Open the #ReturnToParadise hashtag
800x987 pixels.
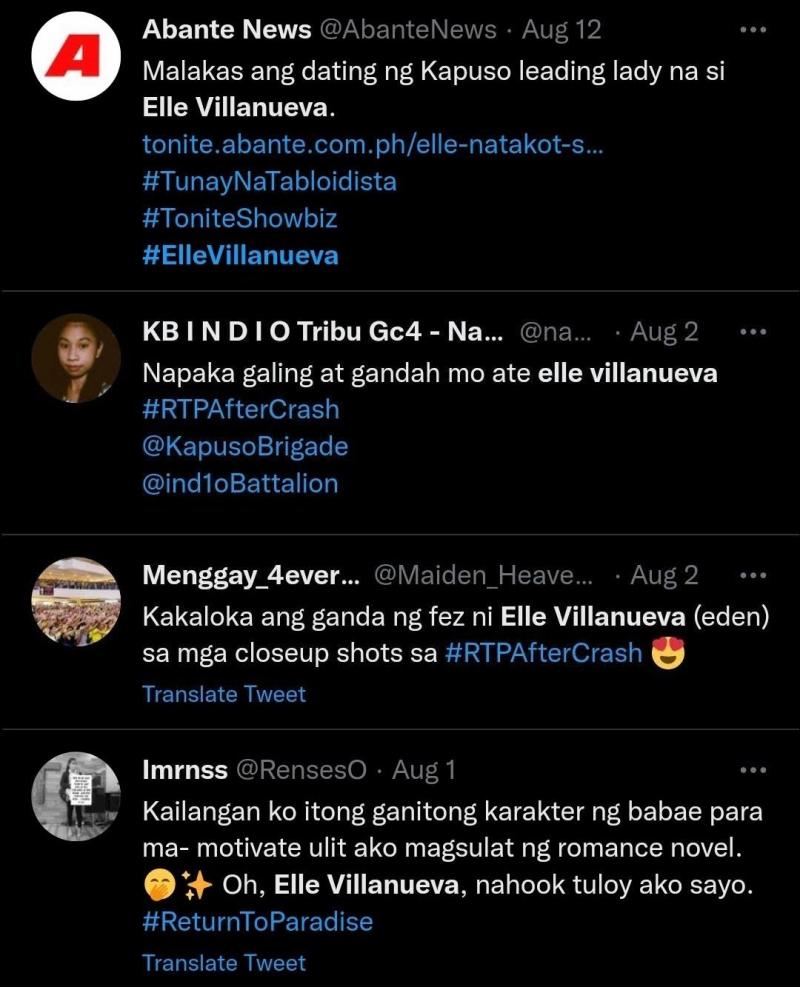coord(257,921)
